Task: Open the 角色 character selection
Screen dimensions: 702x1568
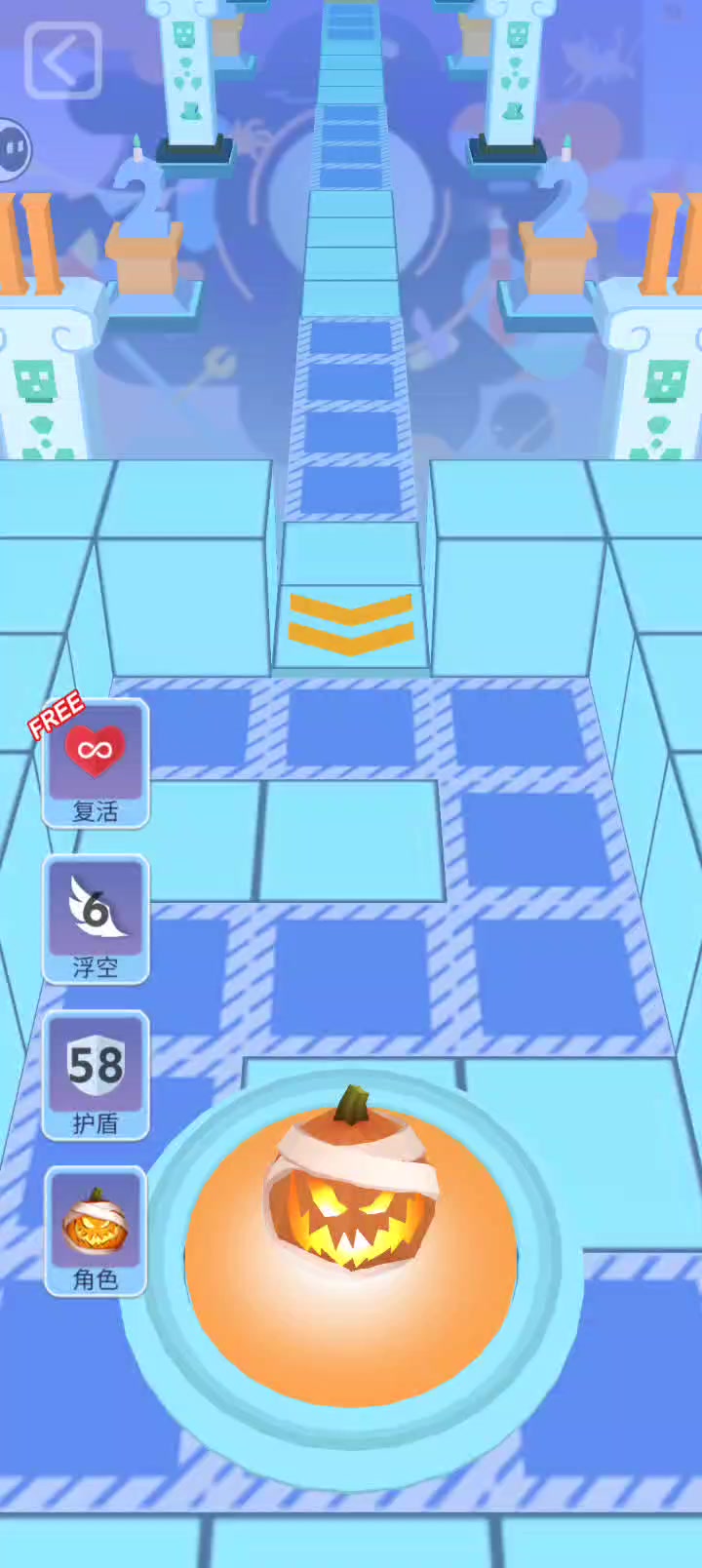Action: (96, 1232)
